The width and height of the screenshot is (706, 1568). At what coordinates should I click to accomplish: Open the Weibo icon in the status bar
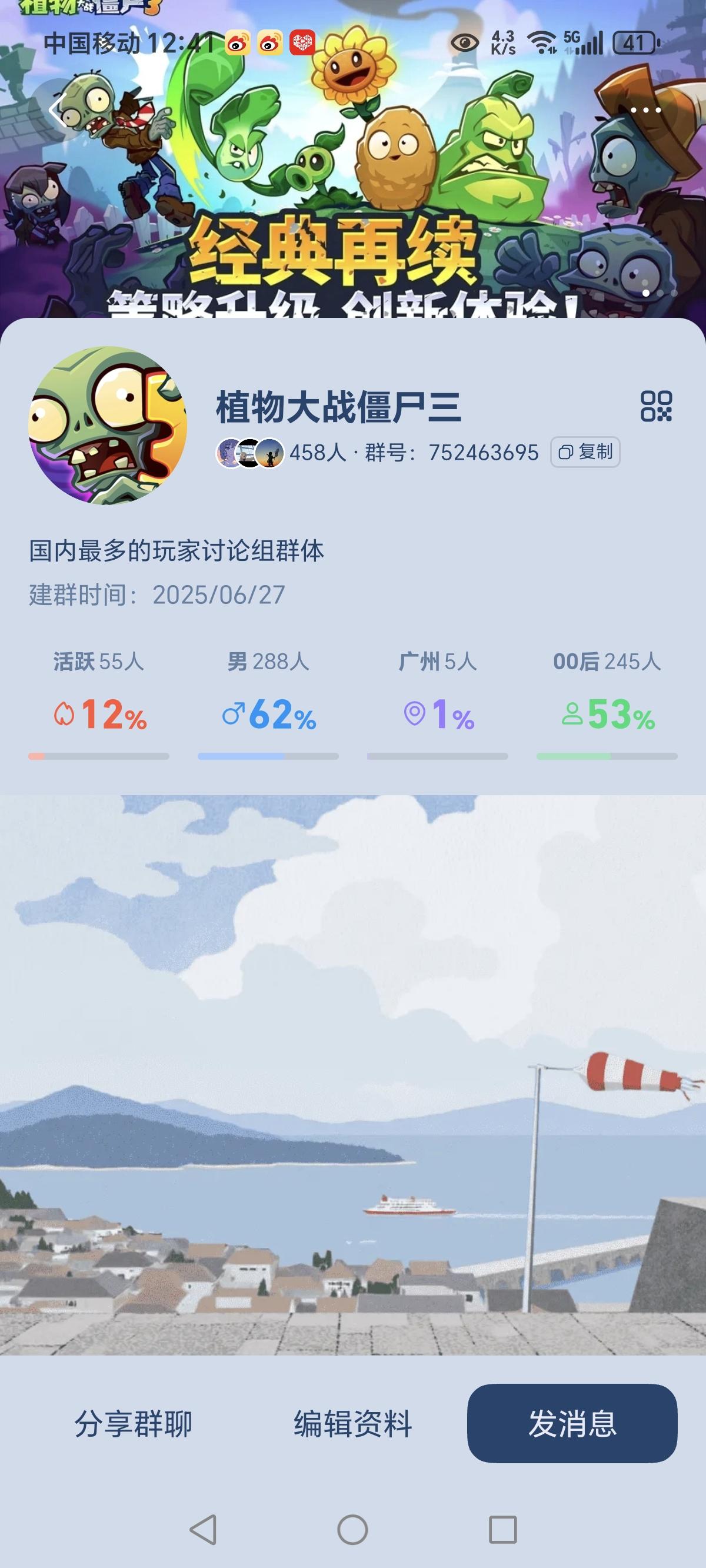pyautogui.click(x=237, y=42)
